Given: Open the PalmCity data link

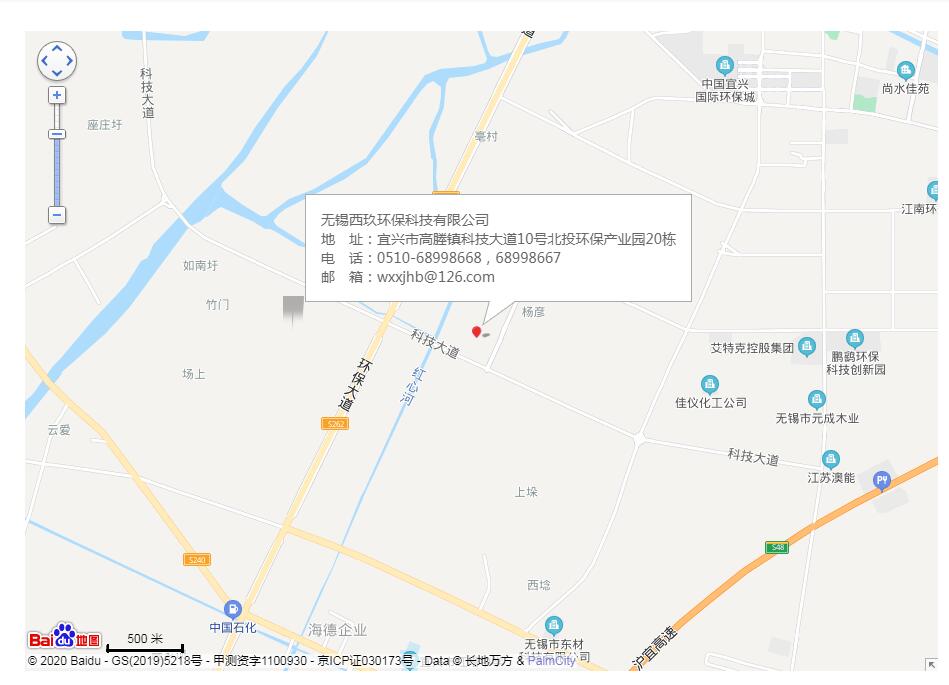Looking at the screenshot, I should (x=551, y=661).
